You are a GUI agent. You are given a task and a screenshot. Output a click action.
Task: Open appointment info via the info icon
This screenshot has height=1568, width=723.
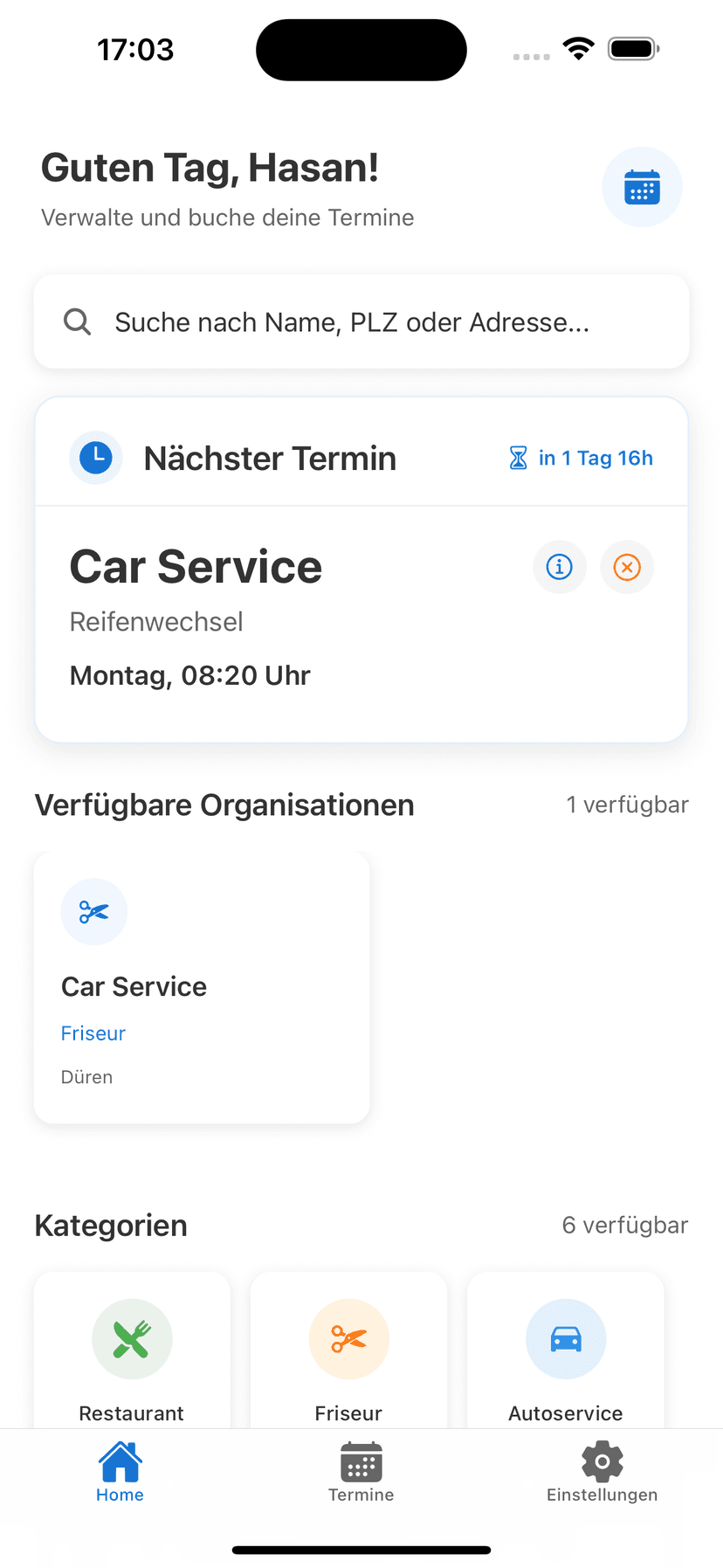[559, 567]
